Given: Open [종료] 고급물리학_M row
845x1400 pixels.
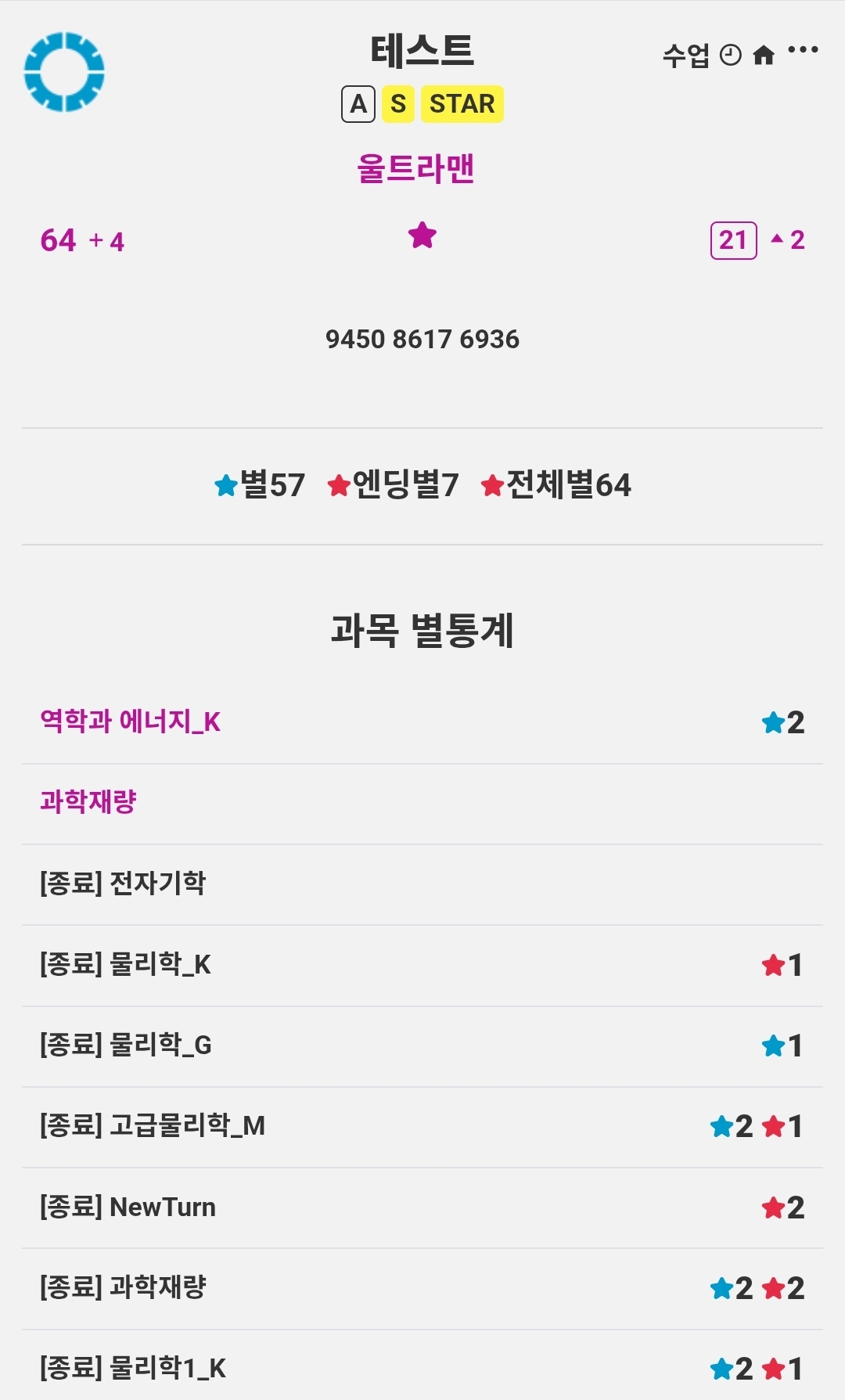Looking at the screenshot, I should click(153, 1125).
